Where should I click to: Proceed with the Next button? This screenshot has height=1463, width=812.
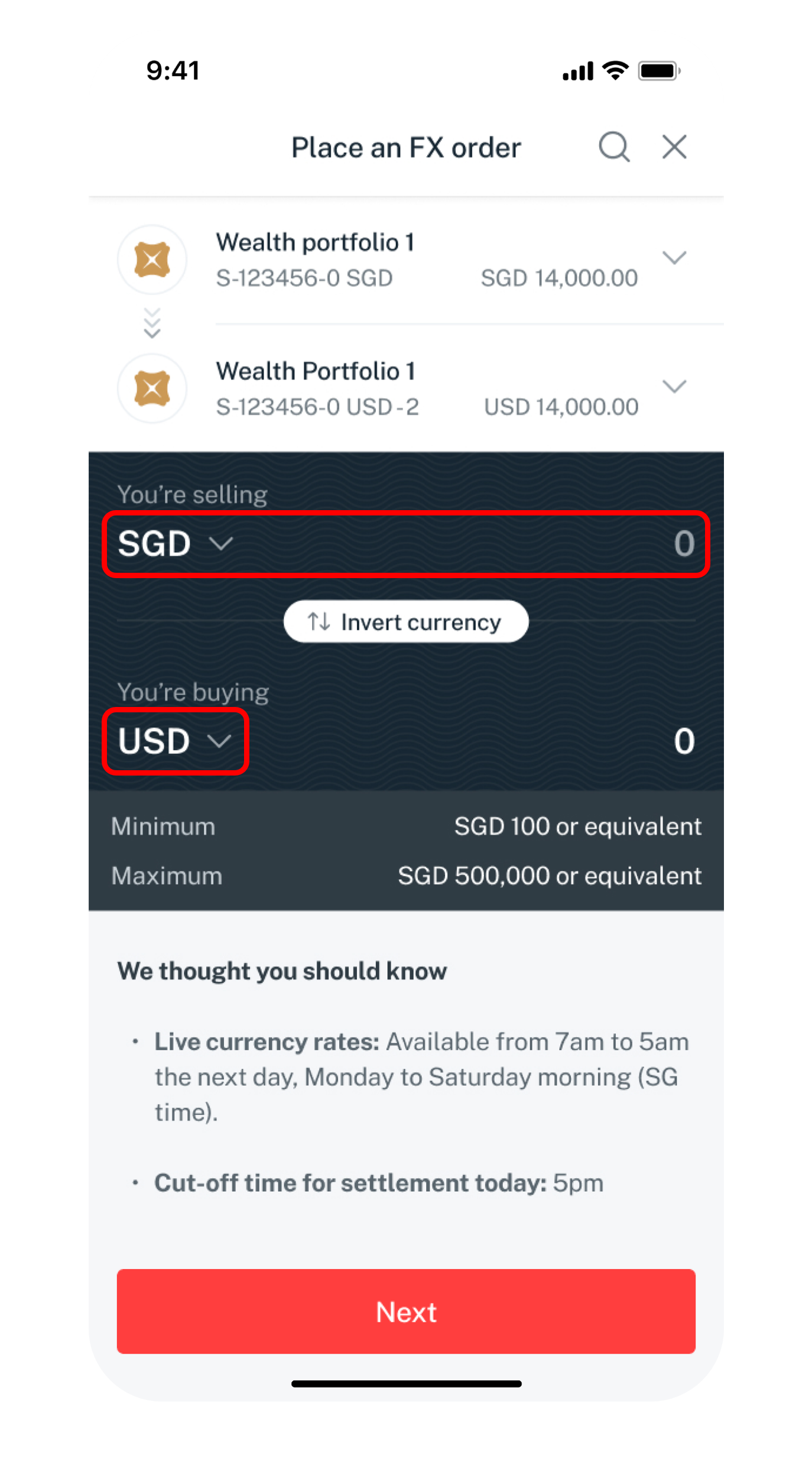click(x=405, y=1312)
